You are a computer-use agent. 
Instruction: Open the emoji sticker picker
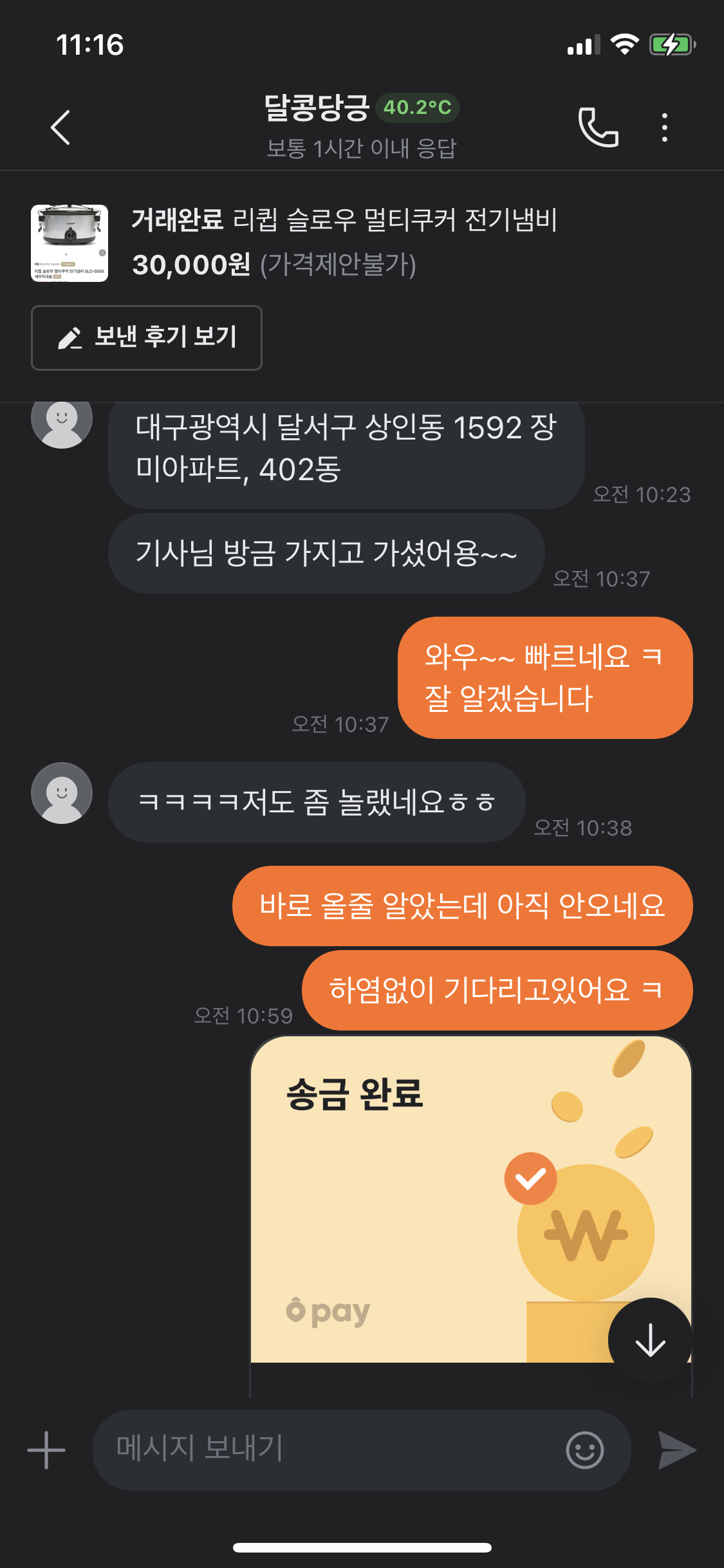(584, 1450)
